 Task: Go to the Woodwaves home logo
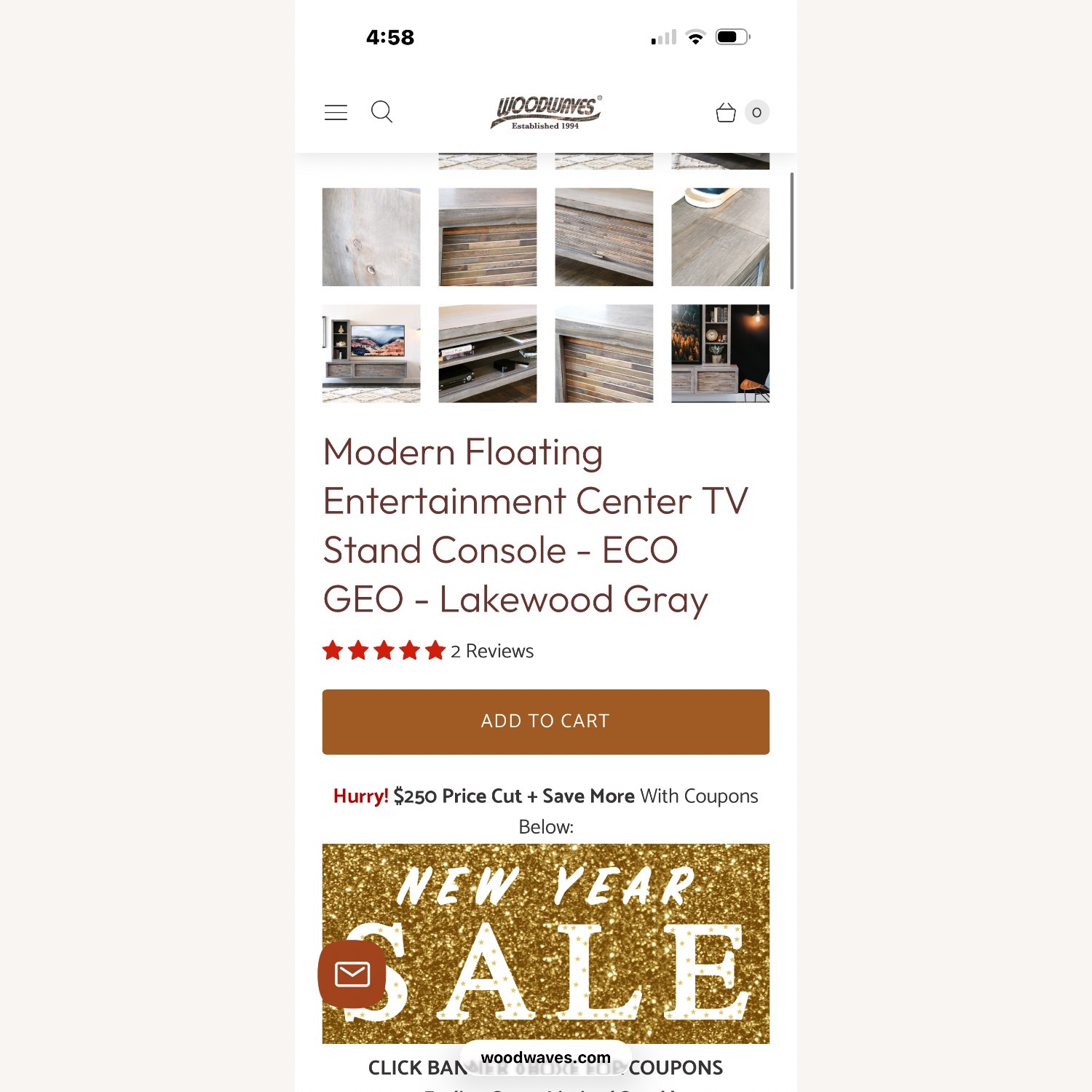(x=545, y=112)
